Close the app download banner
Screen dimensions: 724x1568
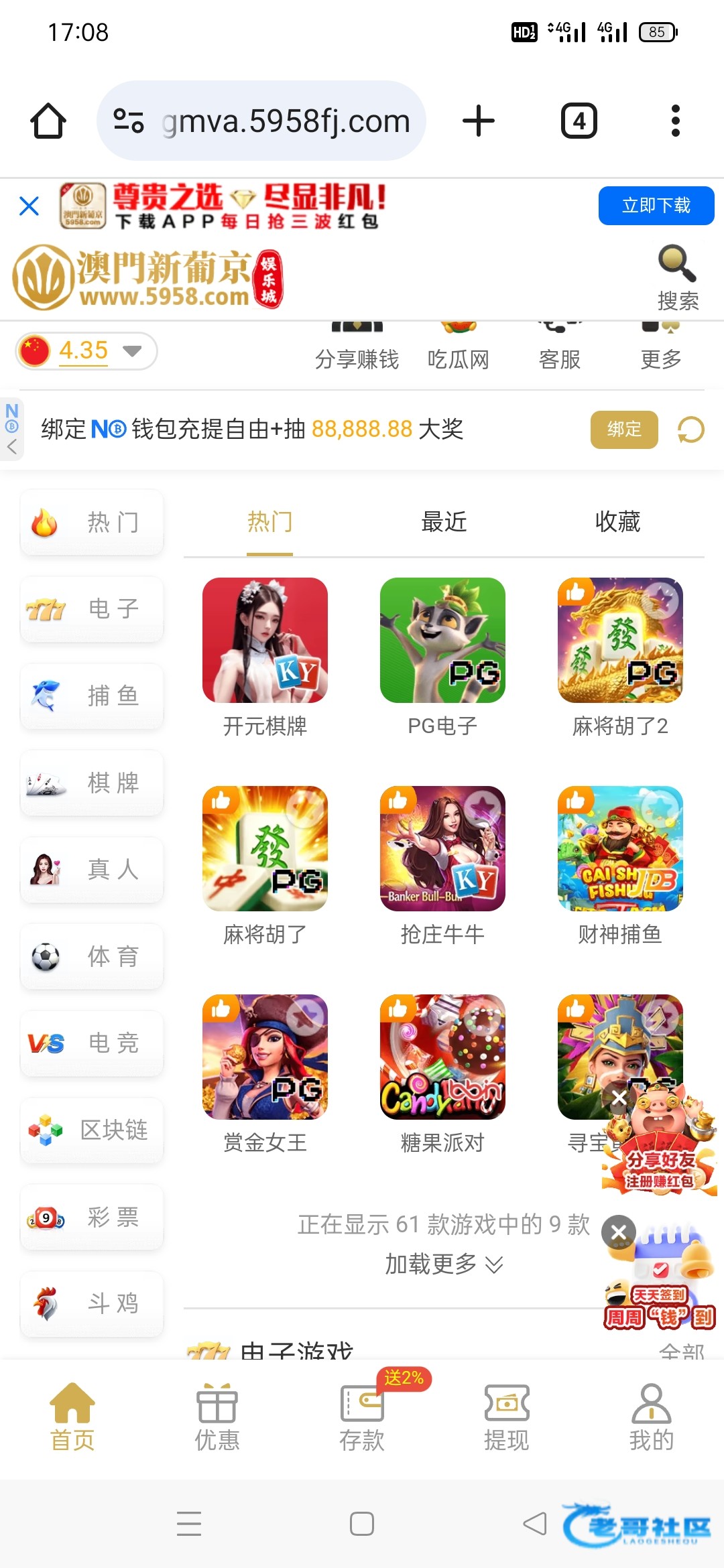pos(29,206)
